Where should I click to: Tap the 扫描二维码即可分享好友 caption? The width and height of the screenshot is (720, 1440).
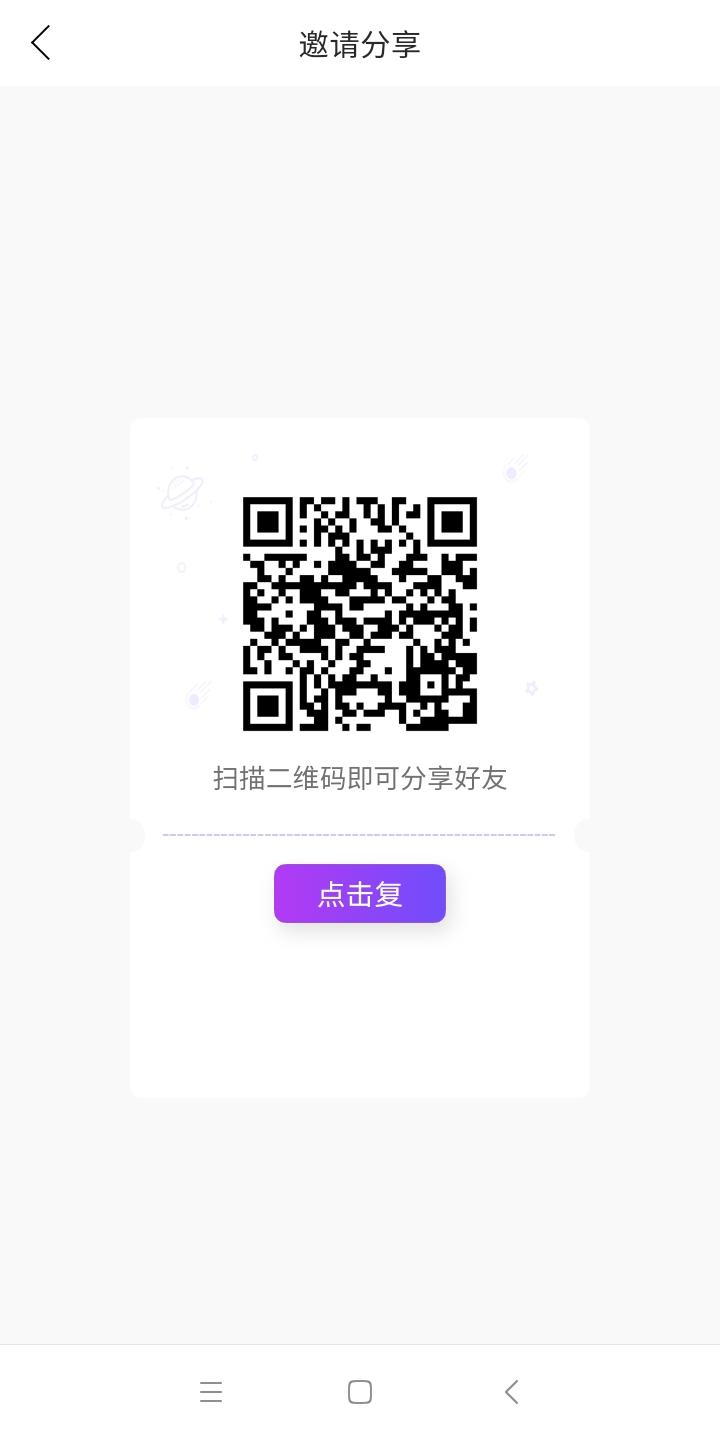click(x=359, y=779)
